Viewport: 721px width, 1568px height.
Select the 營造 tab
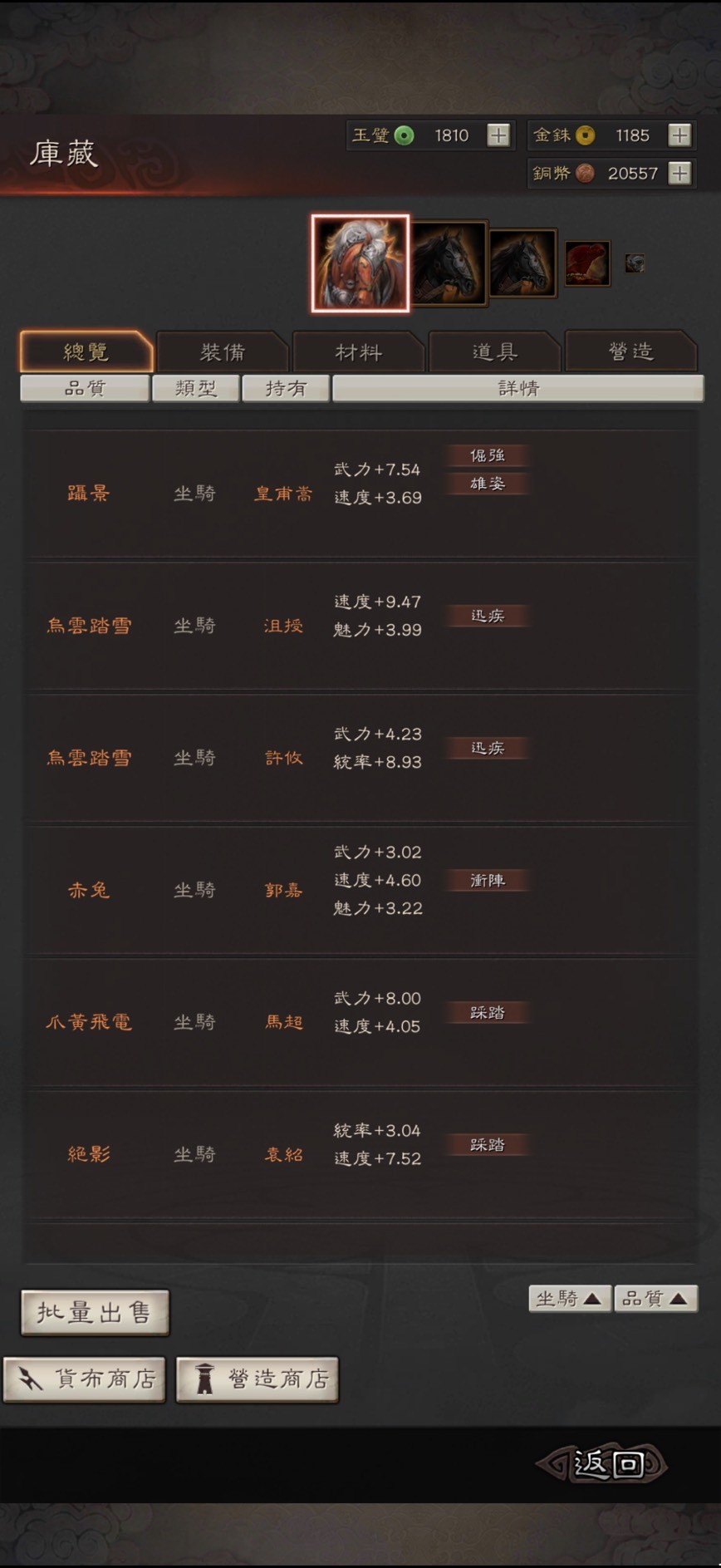[x=630, y=352]
